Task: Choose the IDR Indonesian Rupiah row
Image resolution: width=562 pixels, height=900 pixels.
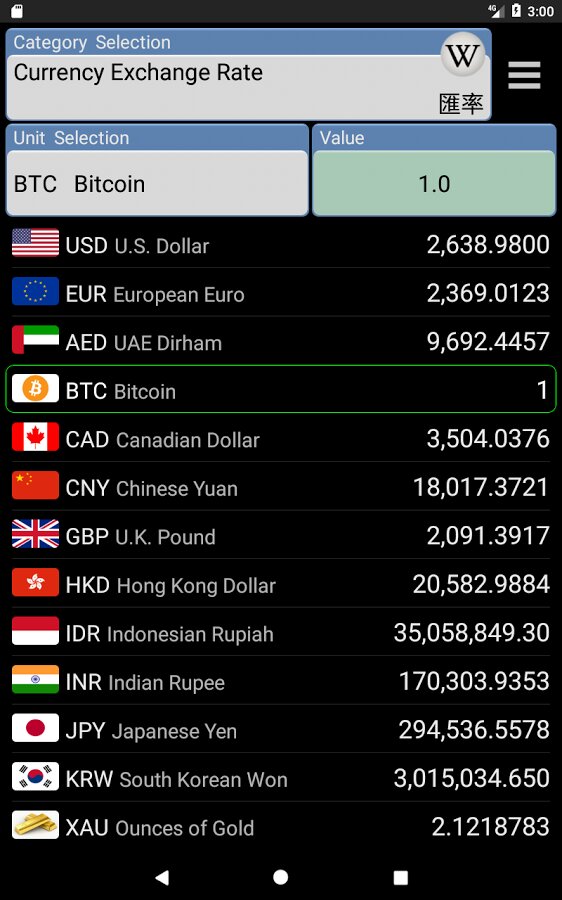Action: [x=281, y=633]
